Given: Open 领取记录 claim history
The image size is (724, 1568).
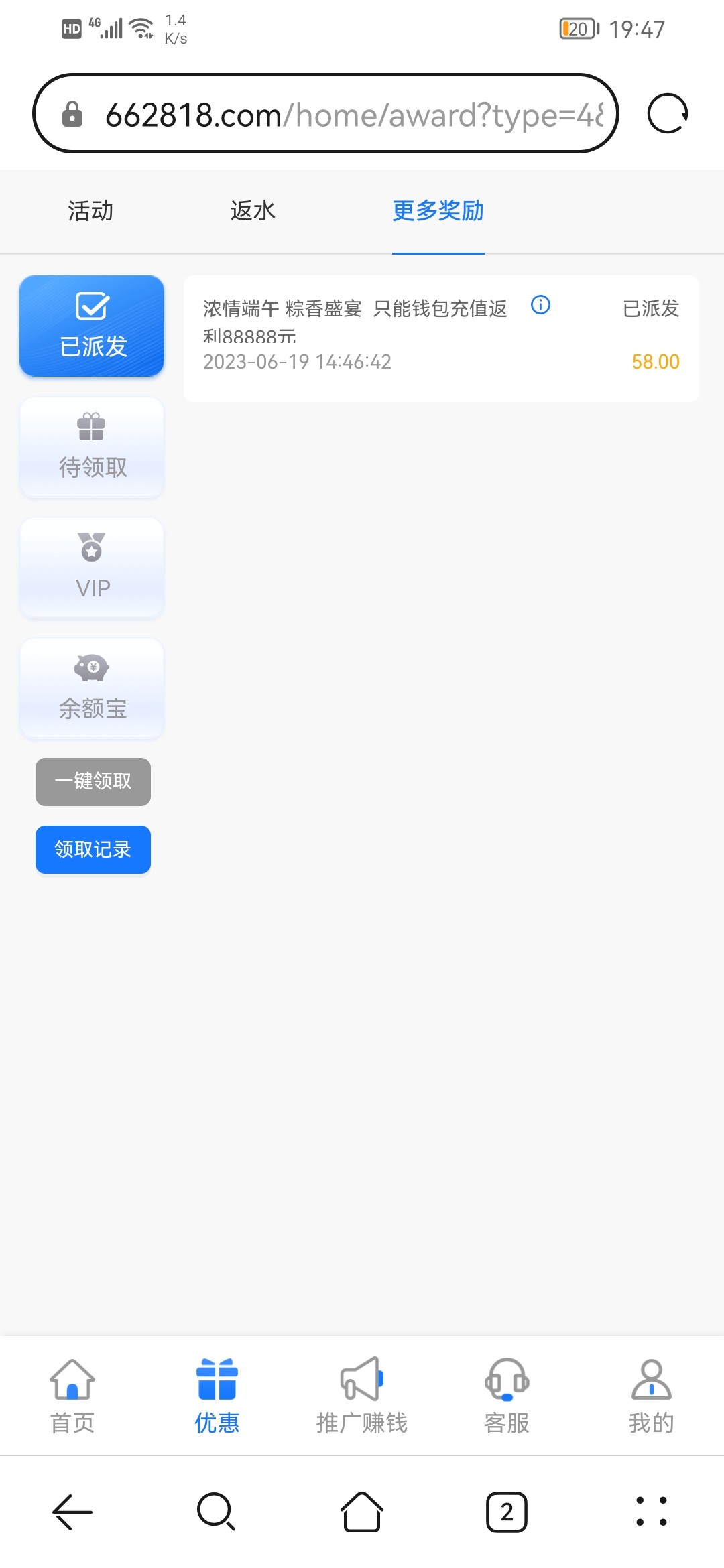Looking at the screenshot, I should [x=93, y=850].
